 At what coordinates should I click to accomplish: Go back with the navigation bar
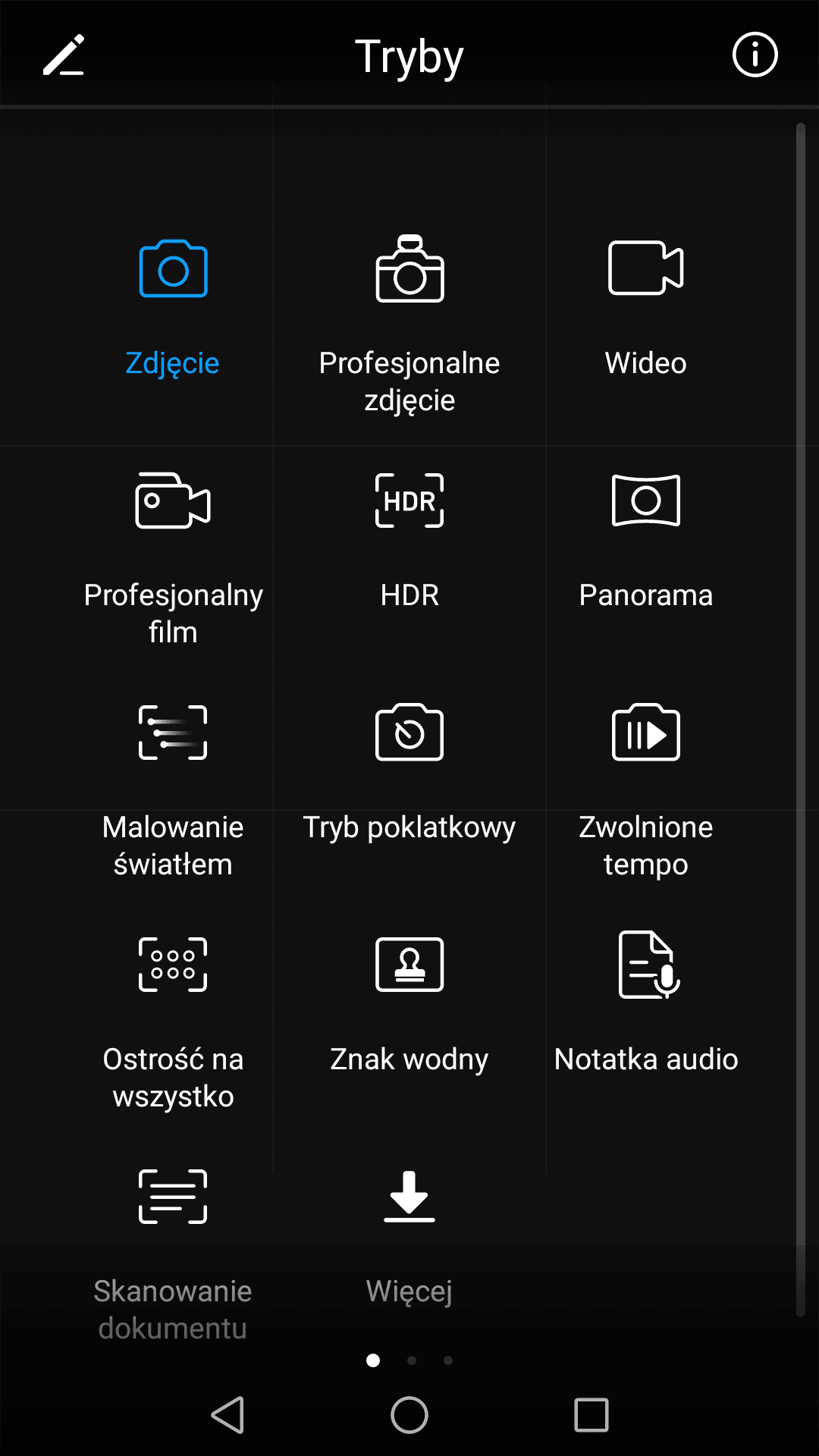point(227,1415)
